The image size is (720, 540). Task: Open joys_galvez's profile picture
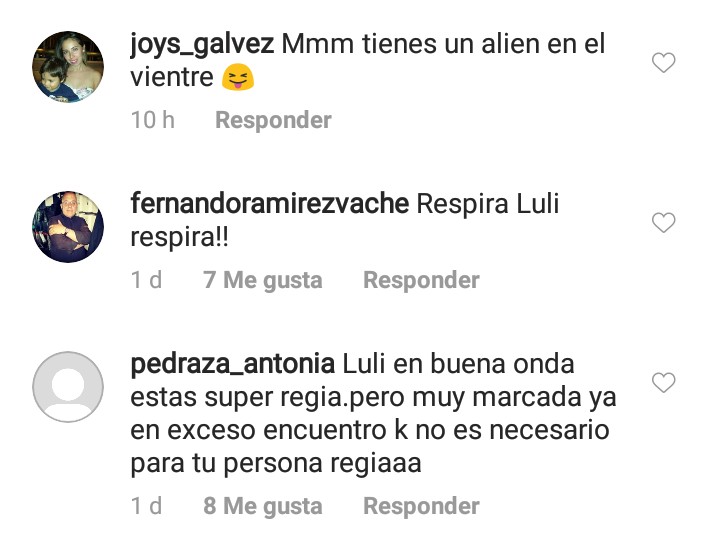[x=68, y=66]
